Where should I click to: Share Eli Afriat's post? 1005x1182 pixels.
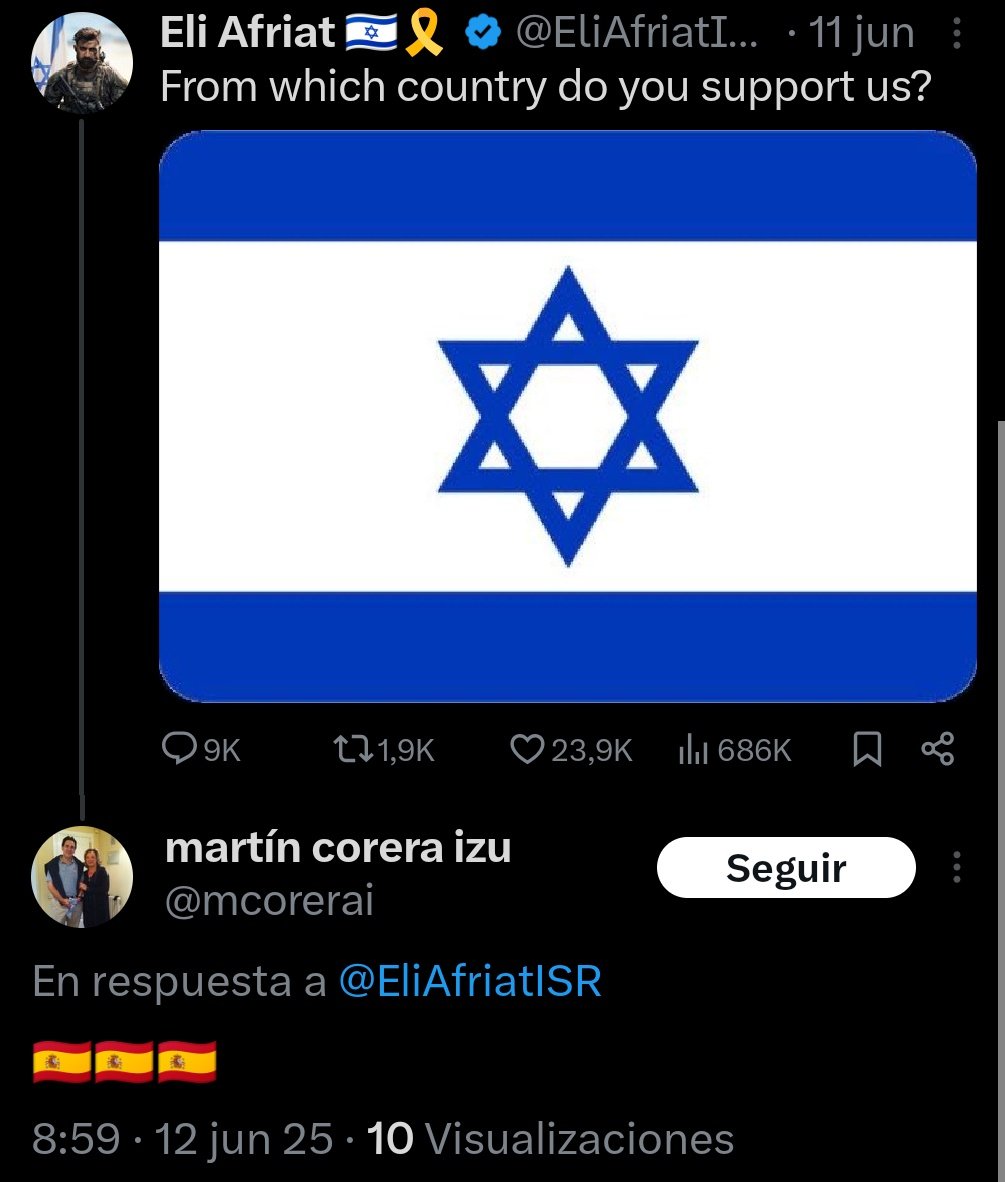point(937,749)
